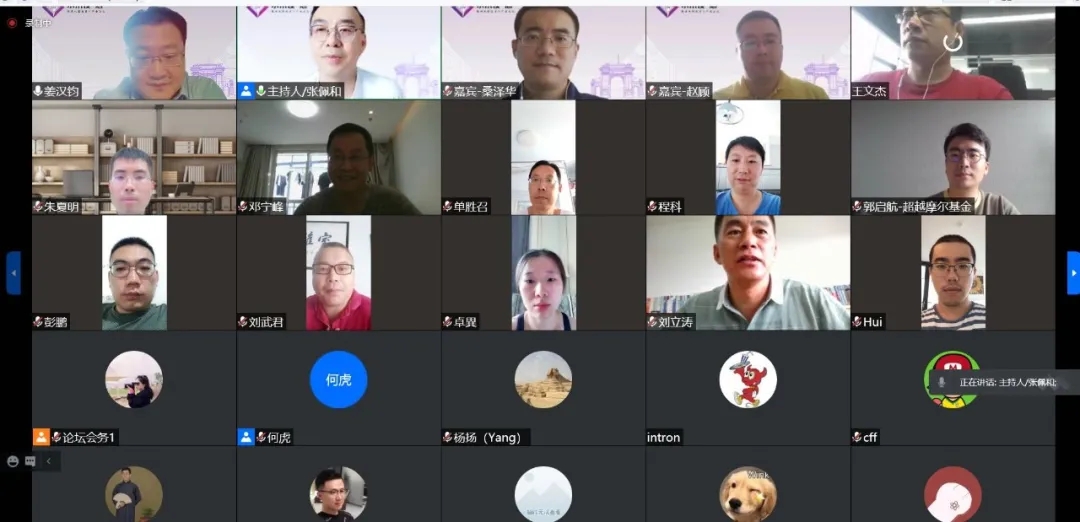Screen dimensions: 1080x522
Task: Choose 程科's video tile
Action: click(747, 158)
